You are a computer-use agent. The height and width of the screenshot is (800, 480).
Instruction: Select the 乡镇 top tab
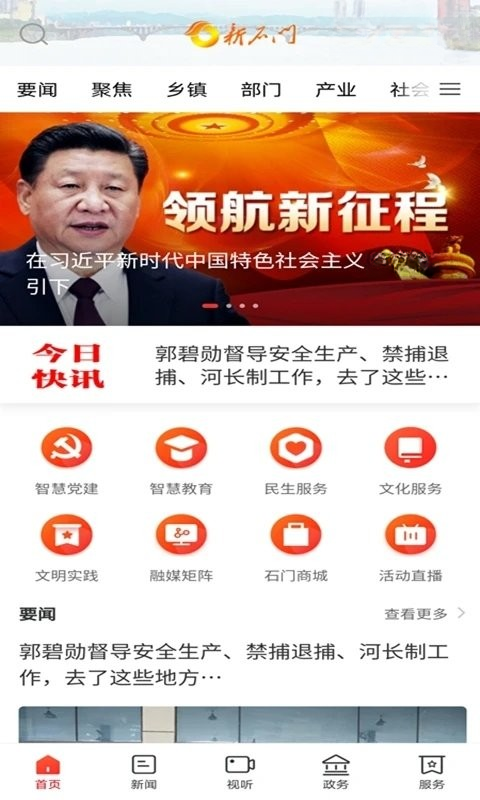coord(187,90)
